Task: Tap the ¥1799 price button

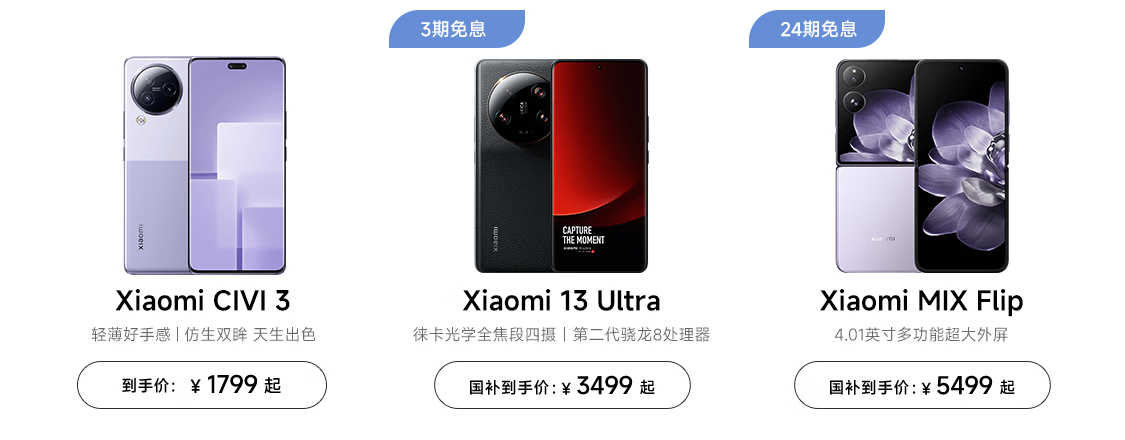Action: (x=202, y=385)
